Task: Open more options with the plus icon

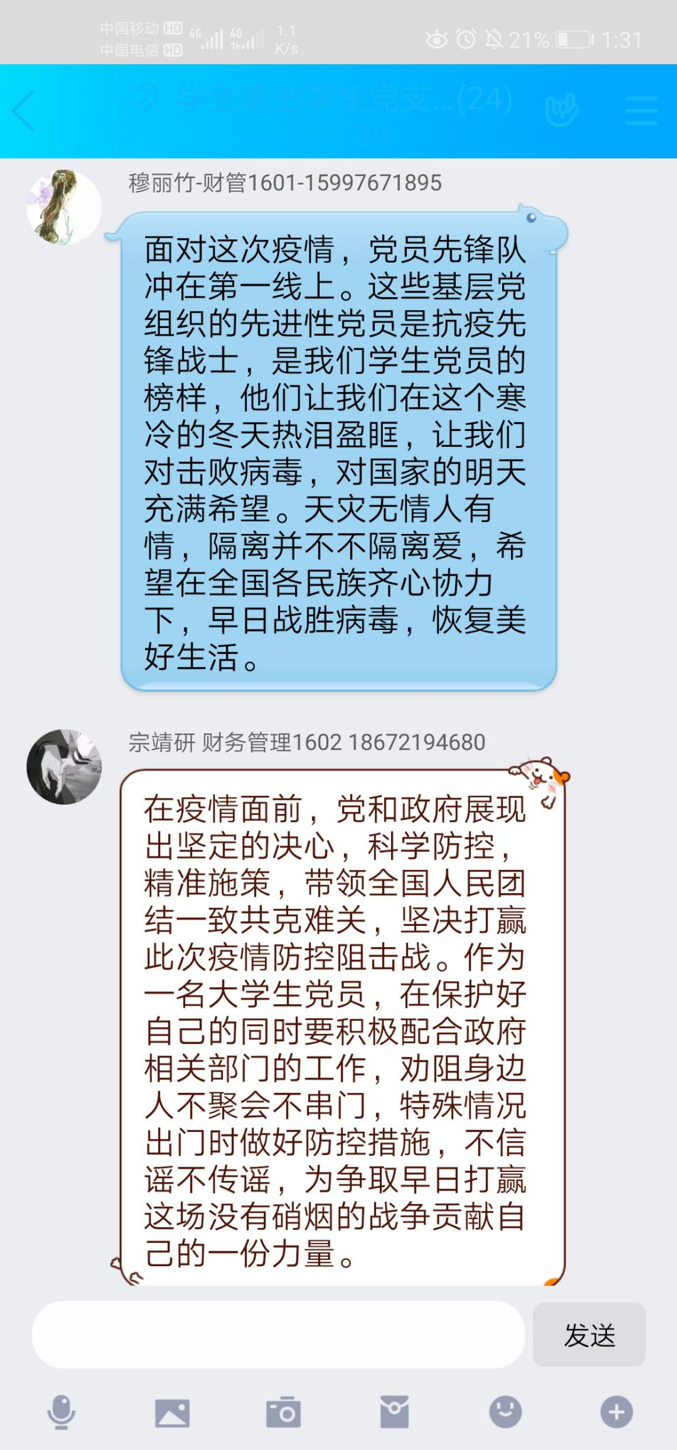Action: 616,1412
